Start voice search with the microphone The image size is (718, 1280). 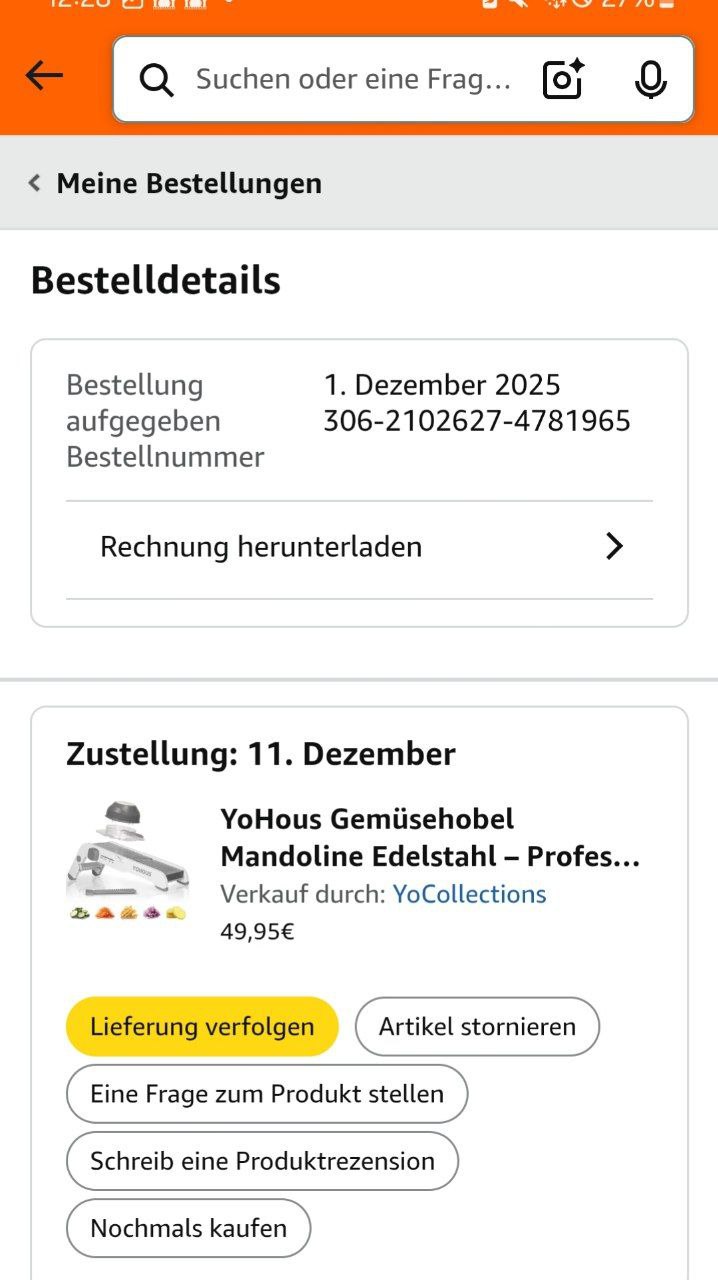click(x=650, y=79)
